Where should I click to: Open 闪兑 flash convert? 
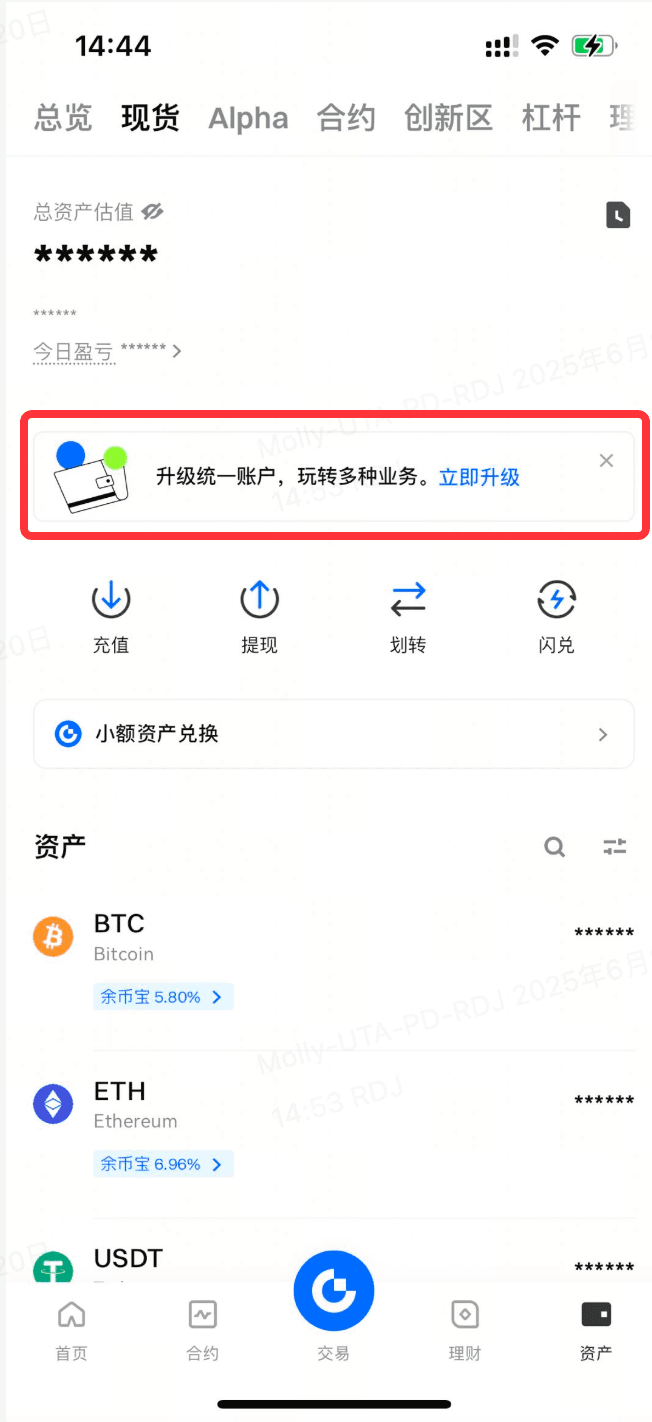pos(556,617)
